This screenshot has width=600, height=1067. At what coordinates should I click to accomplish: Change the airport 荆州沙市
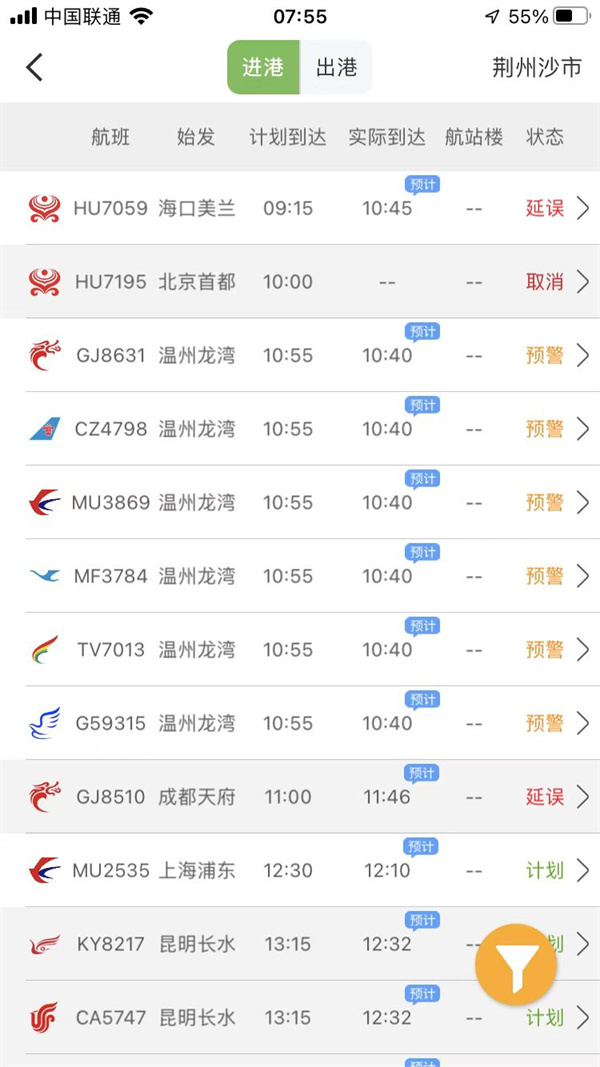tap(536, 68)
